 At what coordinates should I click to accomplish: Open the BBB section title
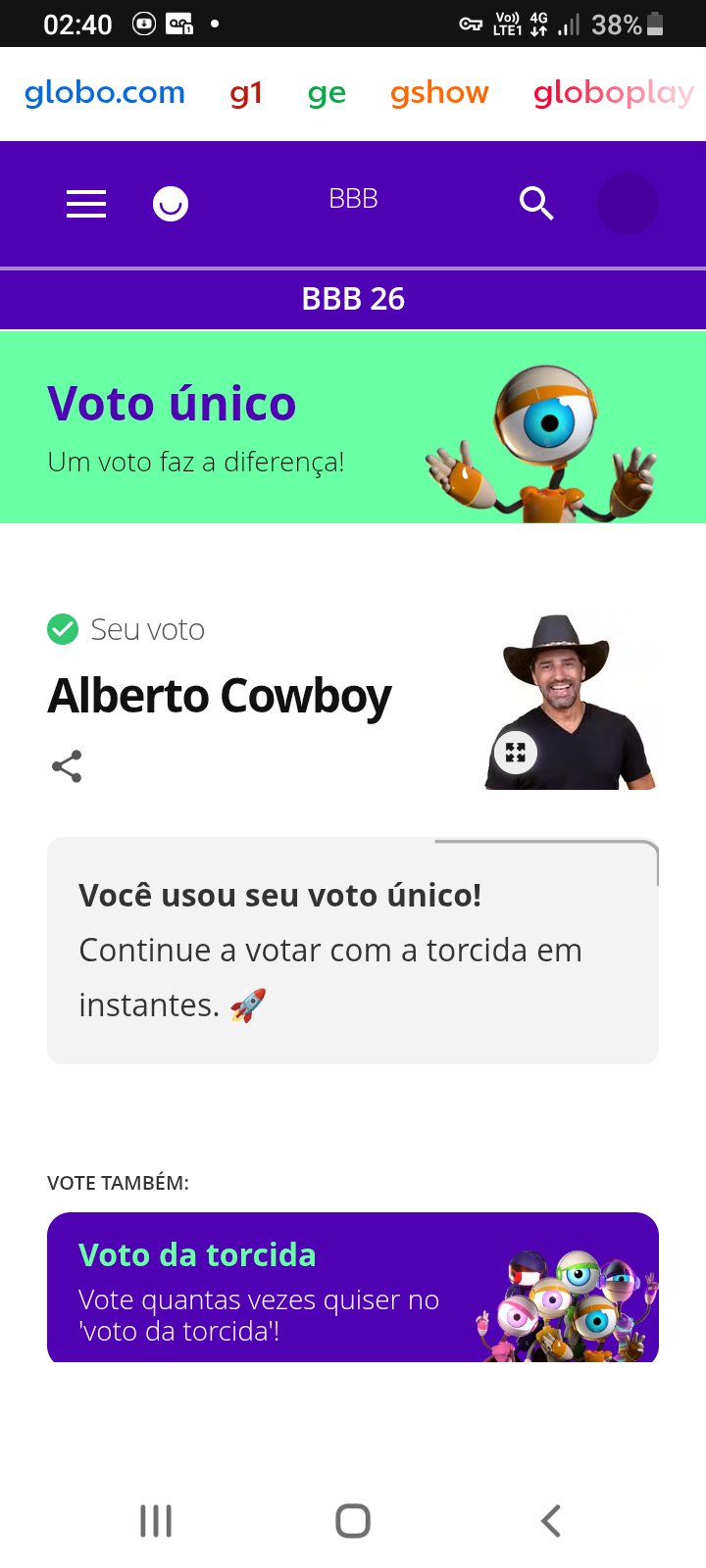point(353,199)
